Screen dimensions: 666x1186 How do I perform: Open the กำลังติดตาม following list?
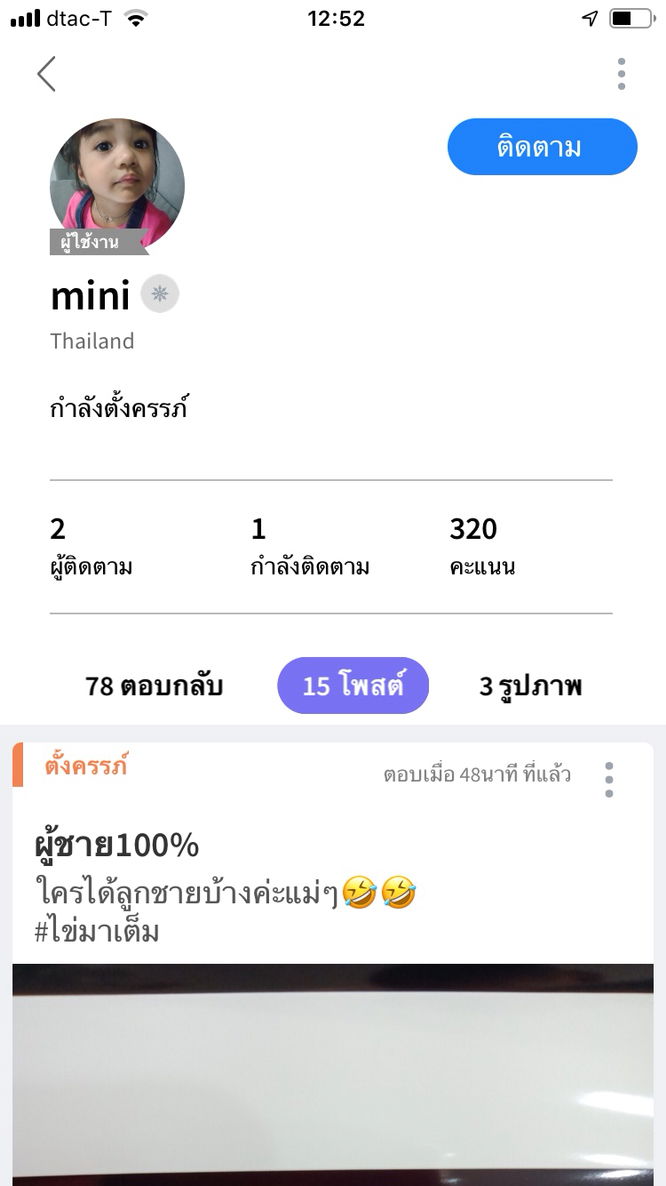pyautogui.click(x=310, y=547)
